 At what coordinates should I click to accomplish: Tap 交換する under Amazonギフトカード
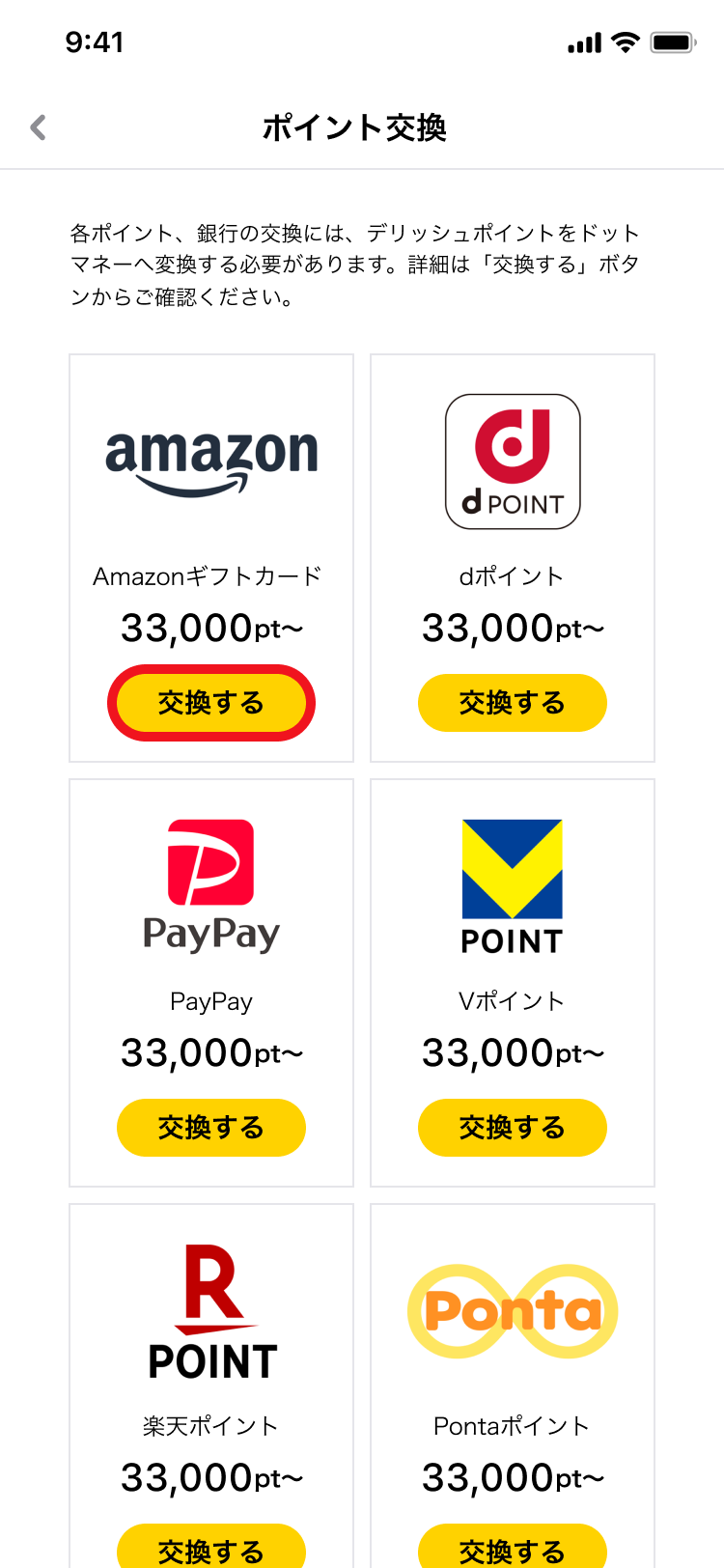click(211, 703)
